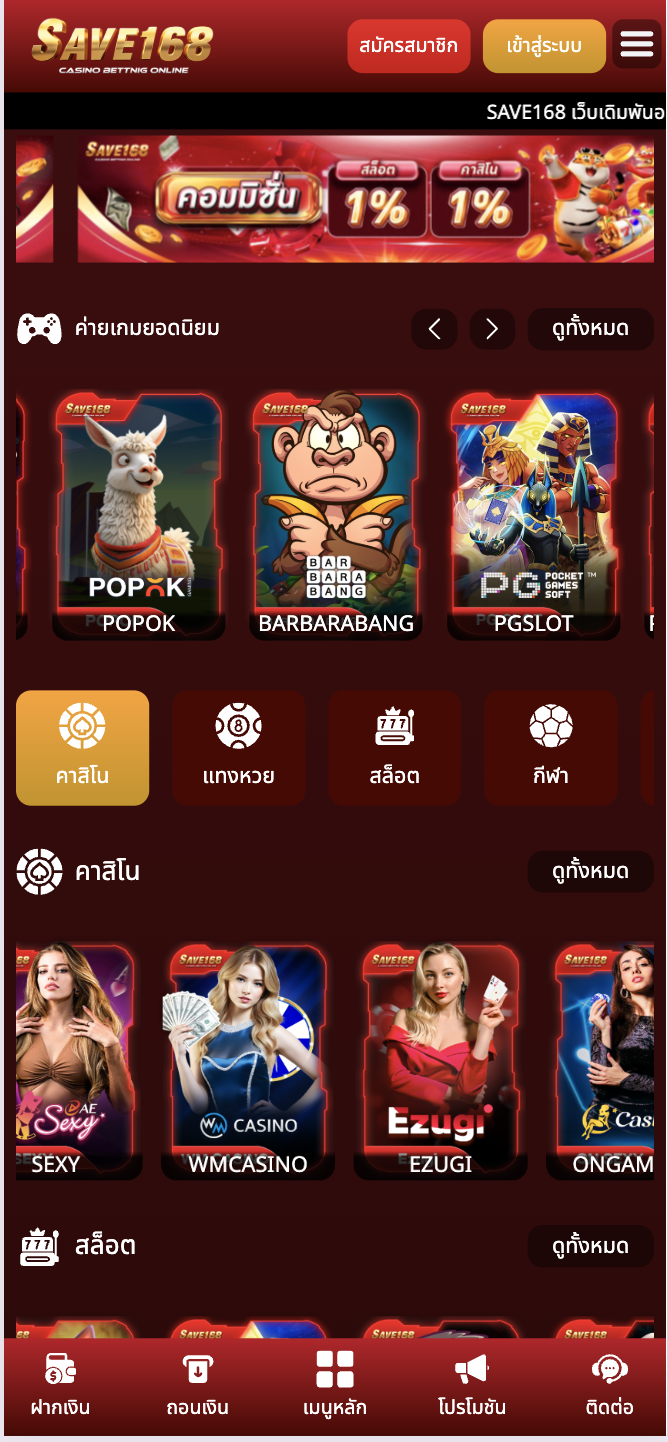
Task: Open the EZUGI live casino
Action: 440,1061
